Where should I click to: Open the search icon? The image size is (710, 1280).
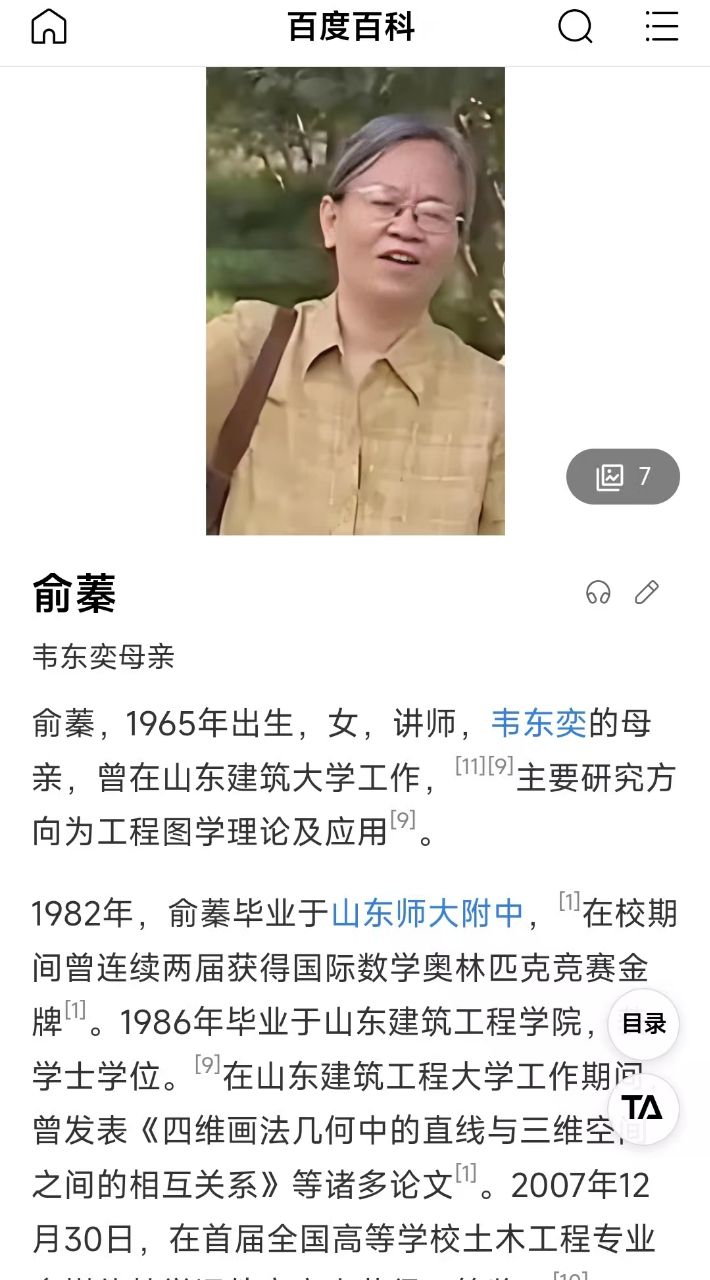(575, 27)
